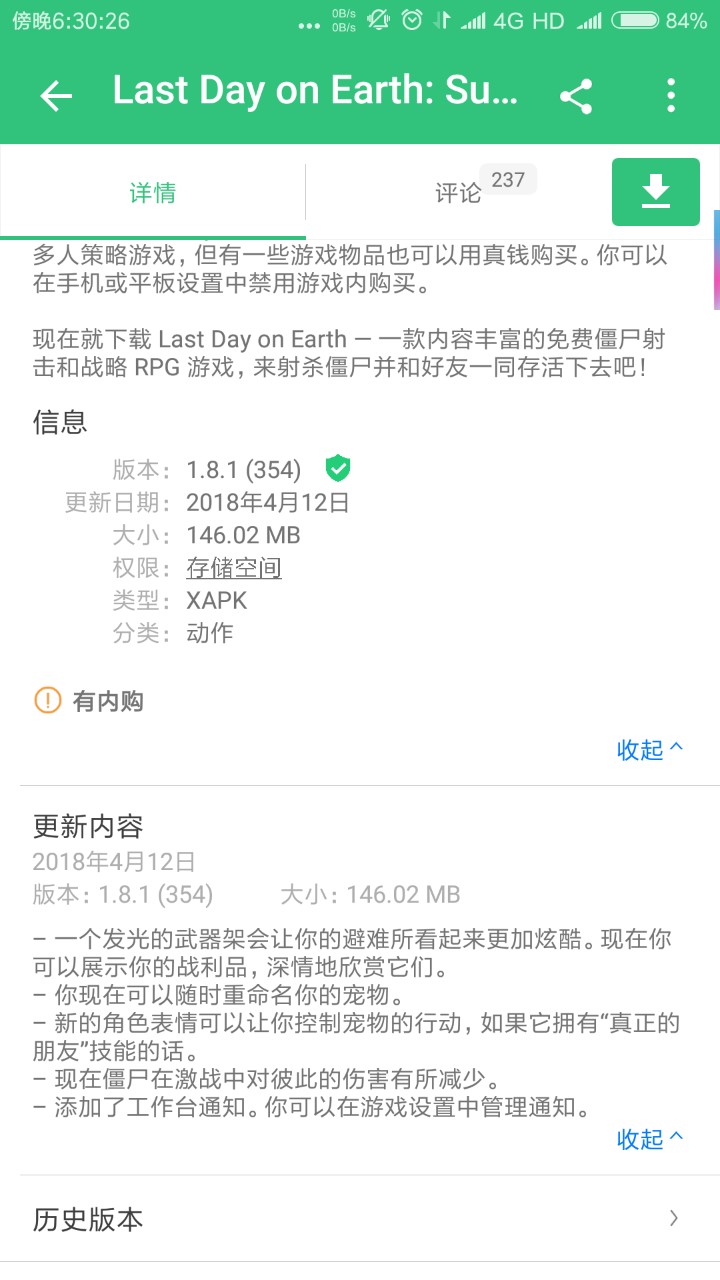
Task: Open the 存储空间 permission link
Action: pyautogui.click(x=234, y=569)
